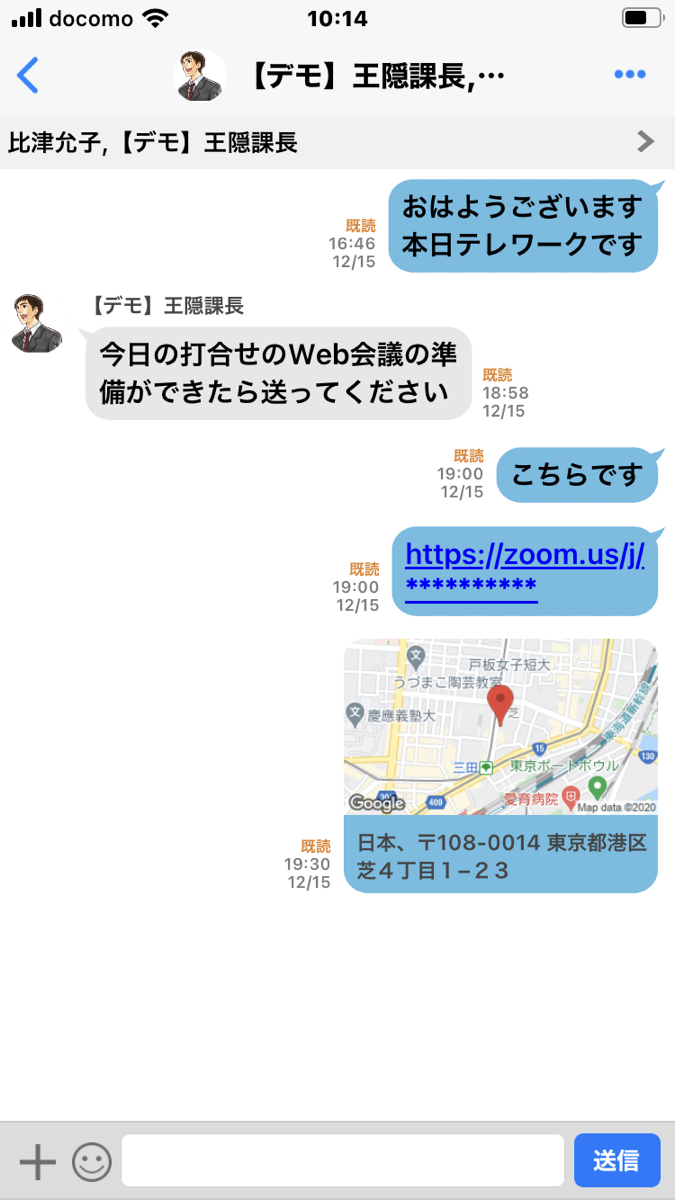675x1200 pixels.
Task: Expand the member list row 比津允子
Action: pyautogui.click(x=337, y=142)
